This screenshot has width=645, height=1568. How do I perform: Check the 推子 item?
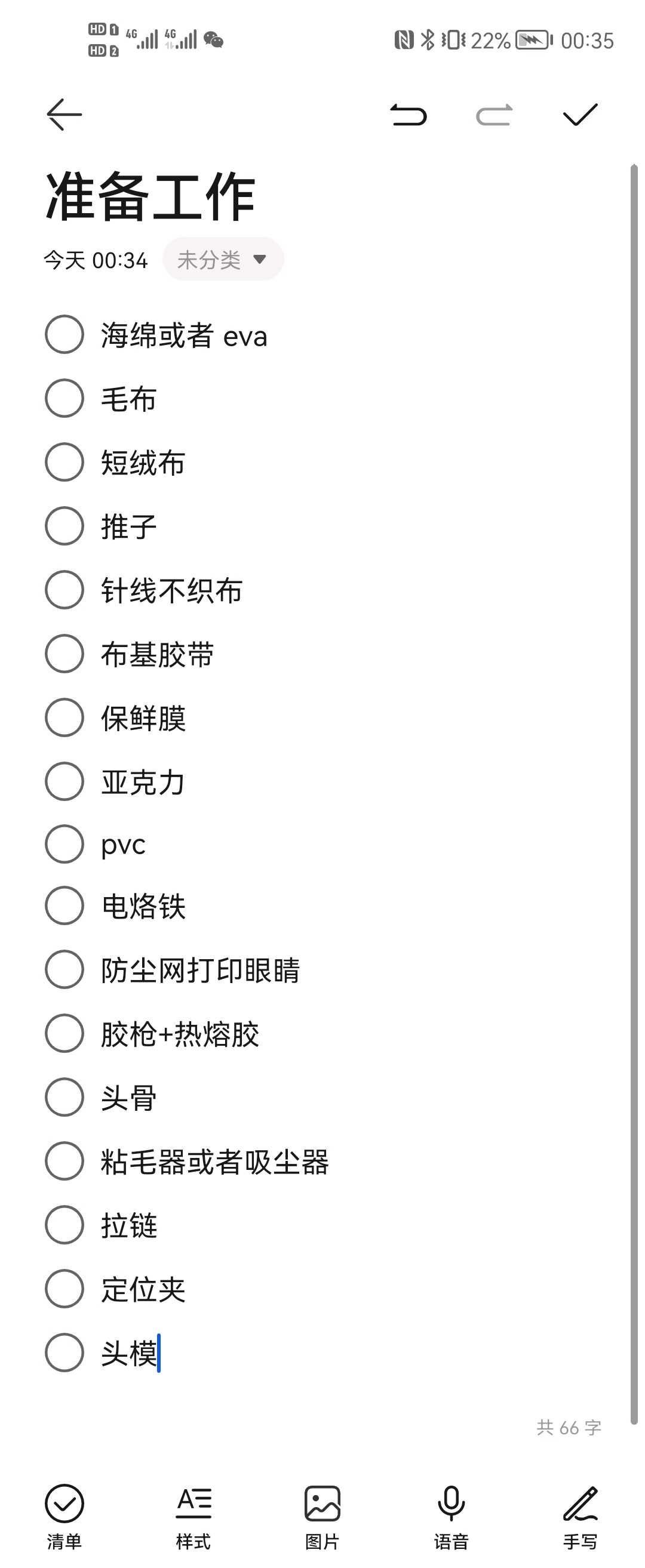coord(64,526)
